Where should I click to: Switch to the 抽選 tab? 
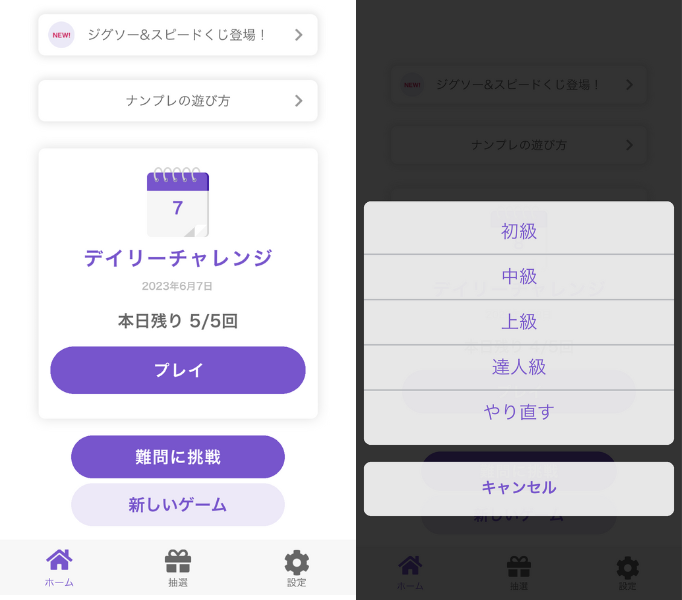pyautogui.click(x=178, y=568)
